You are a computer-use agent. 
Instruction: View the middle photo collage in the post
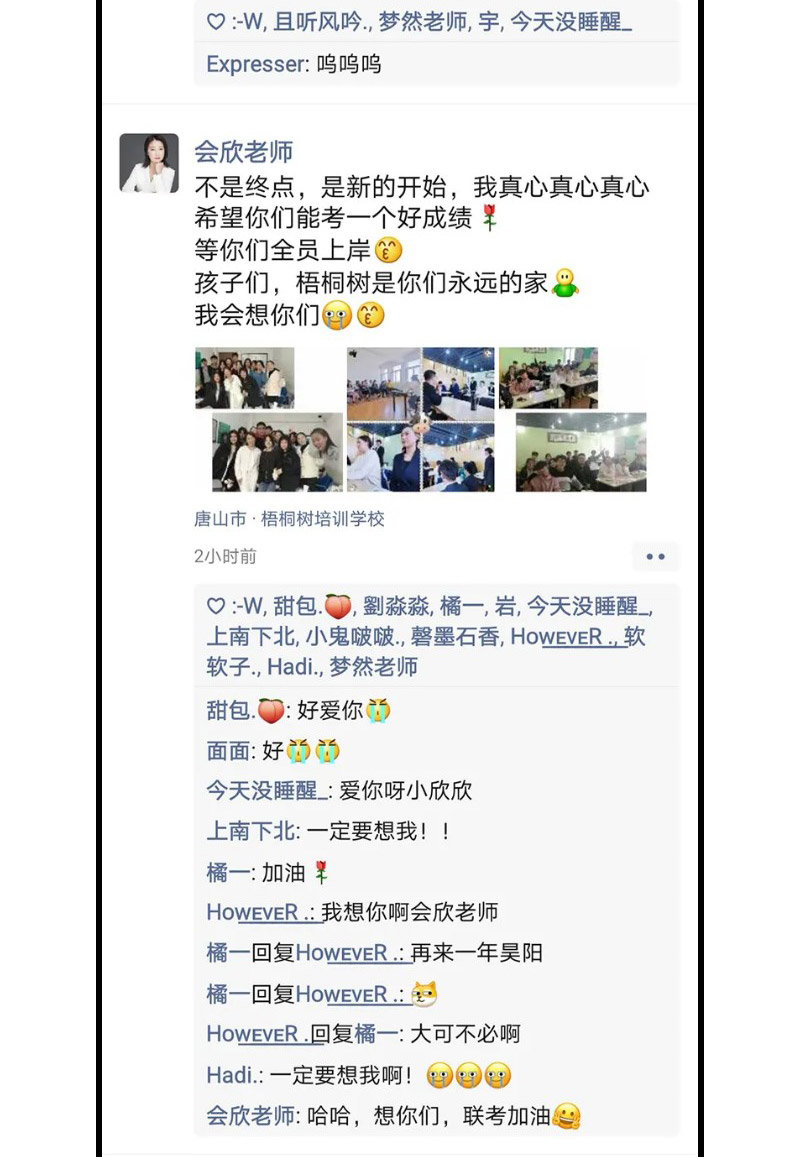pyautogui.click(x=421, y=419)
